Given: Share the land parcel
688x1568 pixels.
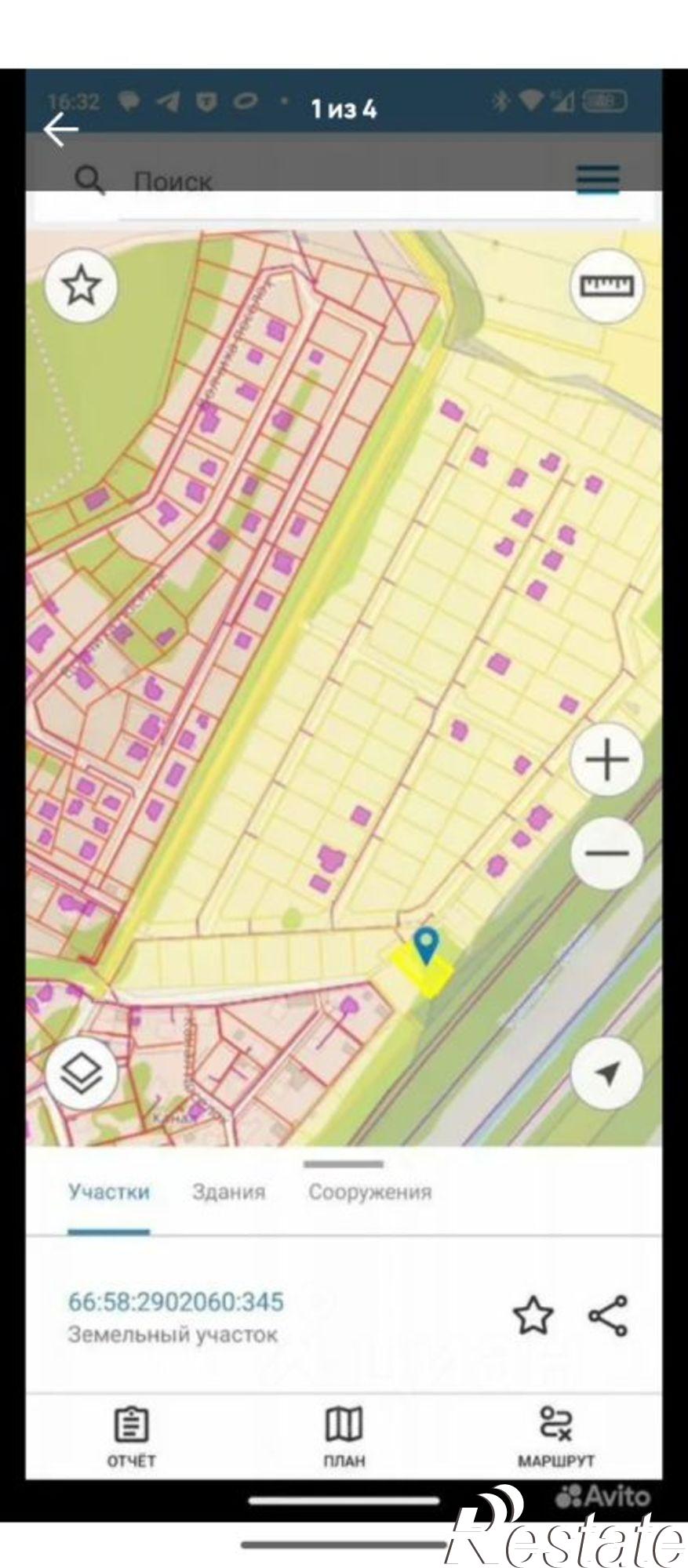Looking at the screenshot, I should (x=608, y=1316).
